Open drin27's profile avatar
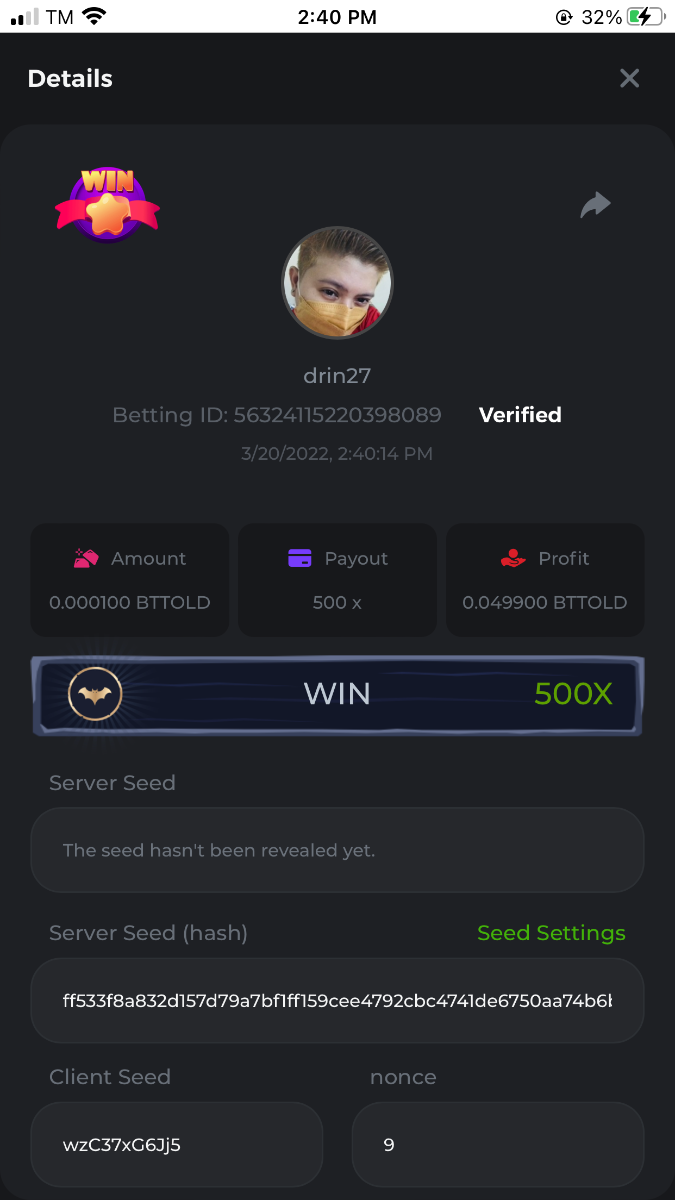 tap(337, 282)
